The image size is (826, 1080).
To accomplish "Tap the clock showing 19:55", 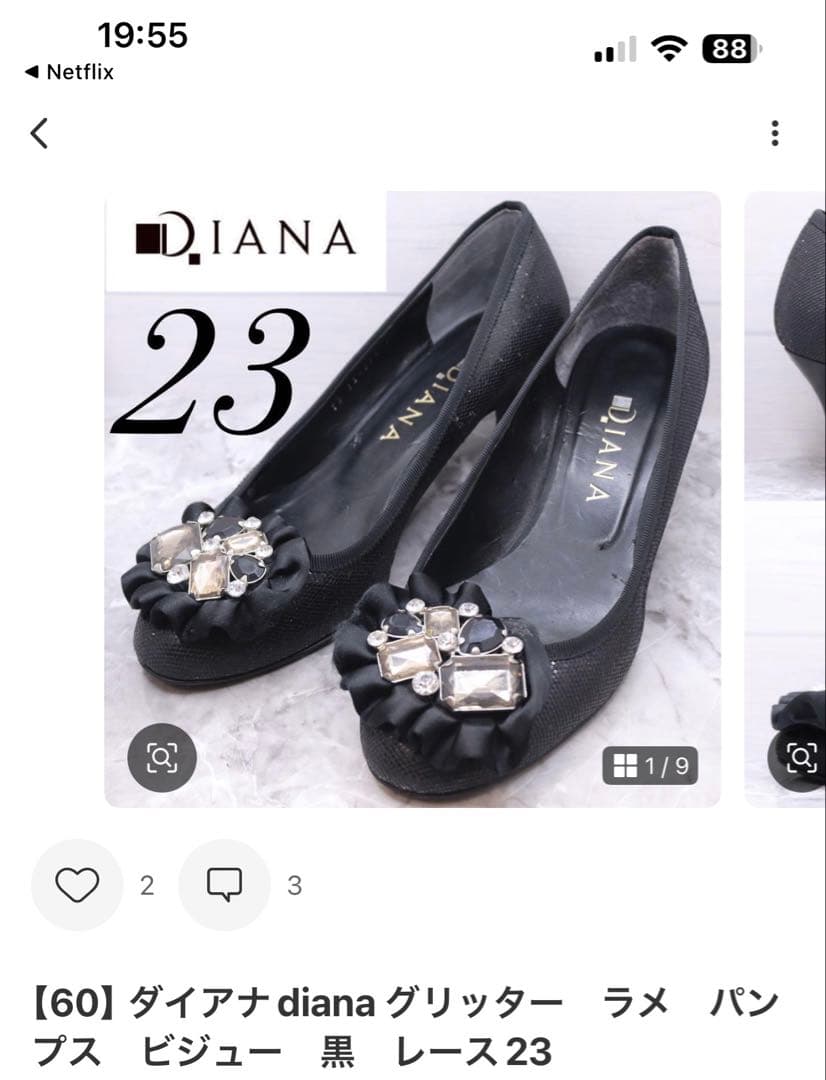I will [x=140, y=33].
